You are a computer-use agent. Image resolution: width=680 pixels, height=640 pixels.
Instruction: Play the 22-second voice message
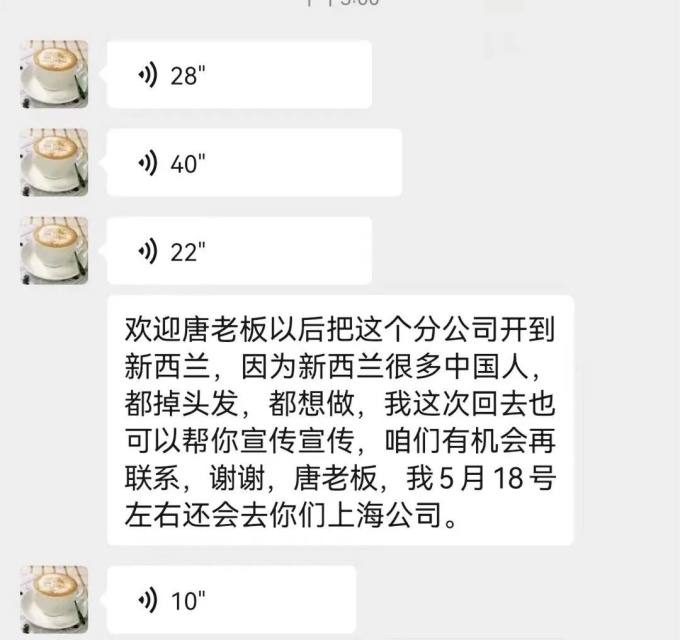(238, 252)
